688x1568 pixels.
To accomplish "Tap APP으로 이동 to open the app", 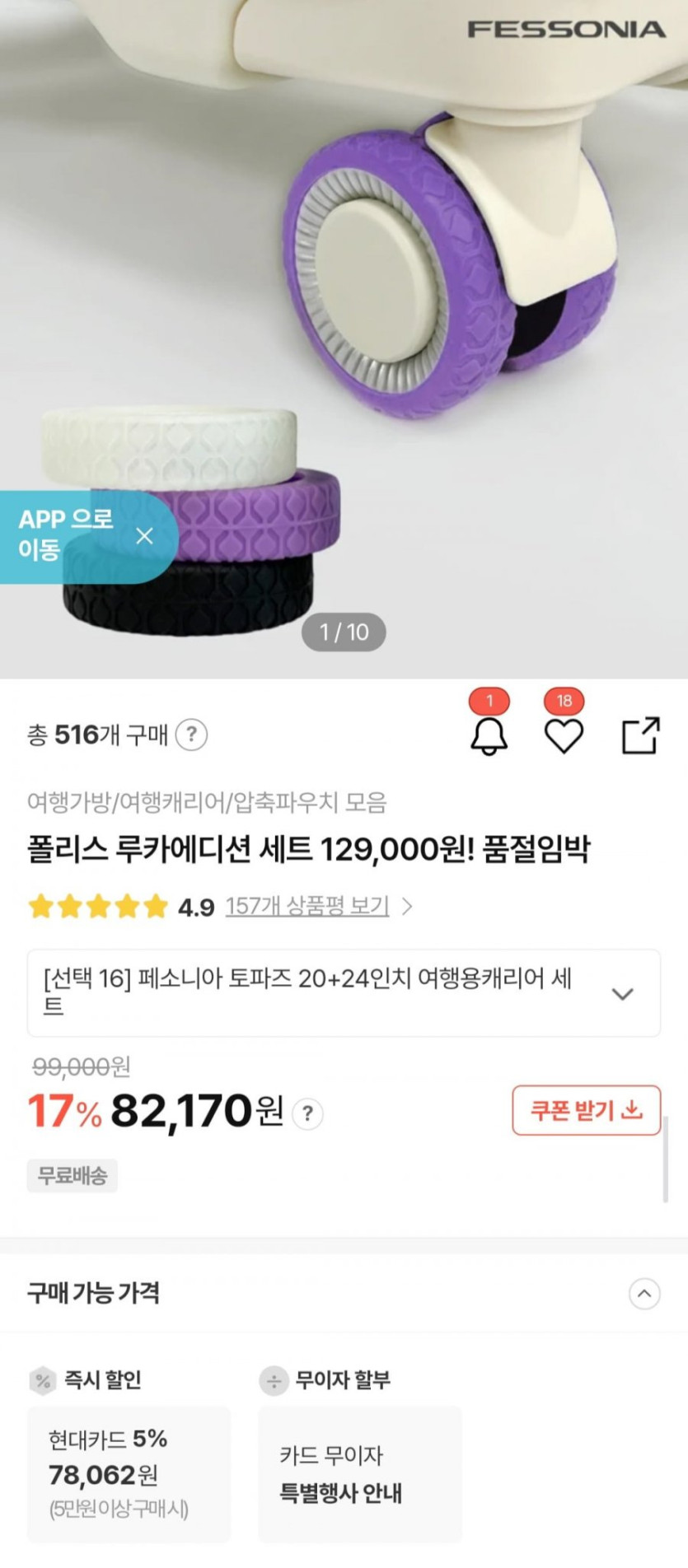I will (66, 534).
